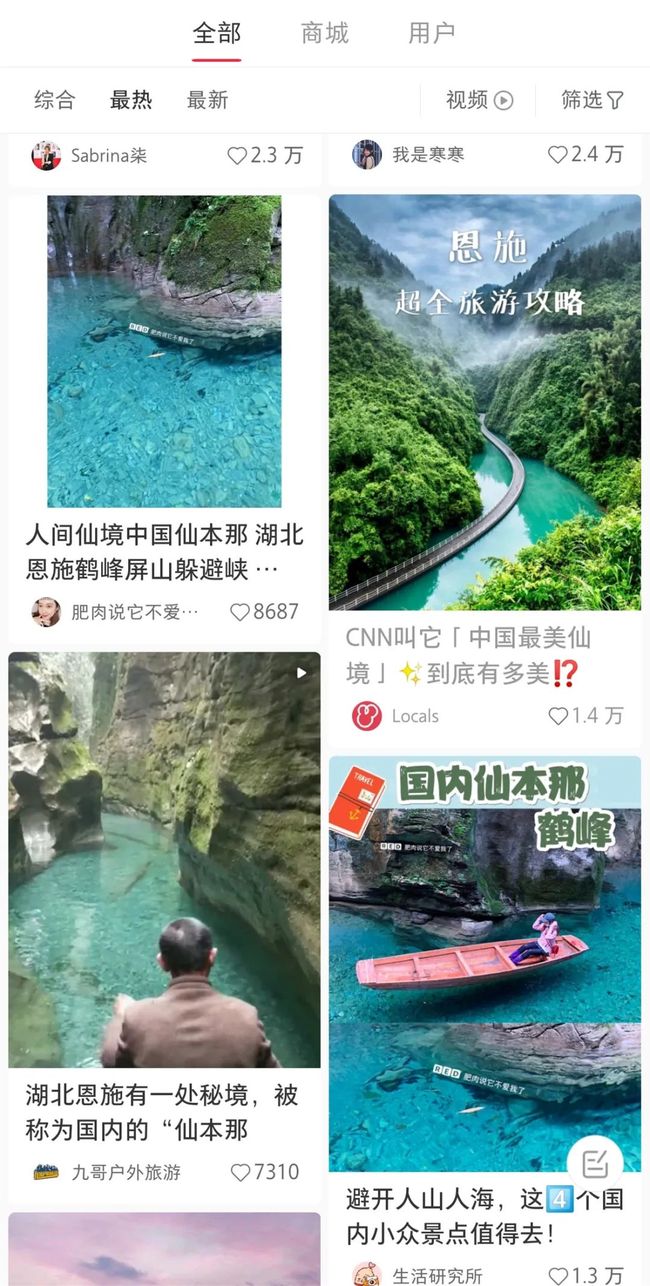Open the 恩施超全旅游攻略 post

[x=485, y=402]
